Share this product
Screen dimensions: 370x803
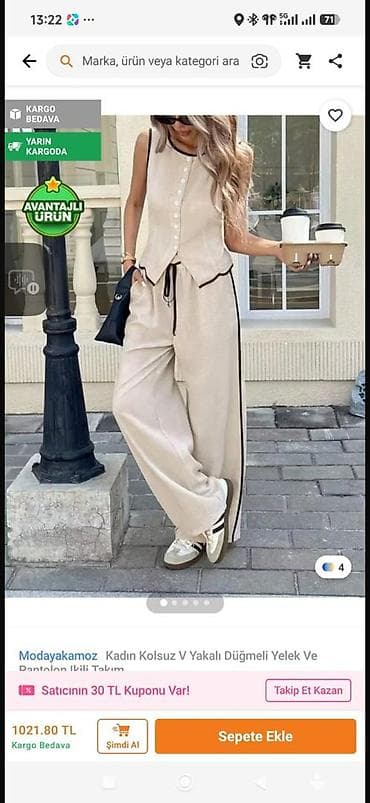coord(336,61)
